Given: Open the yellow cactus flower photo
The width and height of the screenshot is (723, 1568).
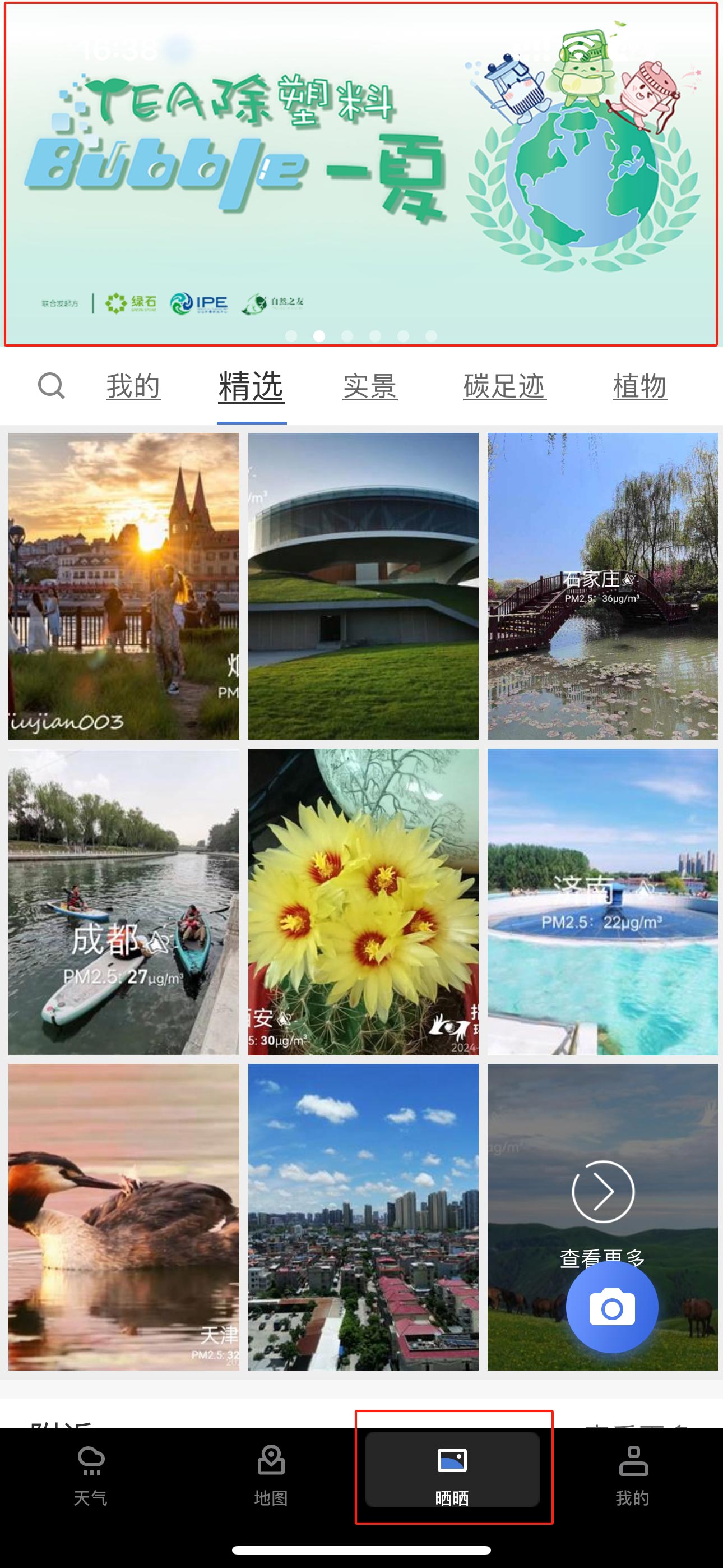Looking at the screenshot, I should pyautogui.click(x=363, y=901).
